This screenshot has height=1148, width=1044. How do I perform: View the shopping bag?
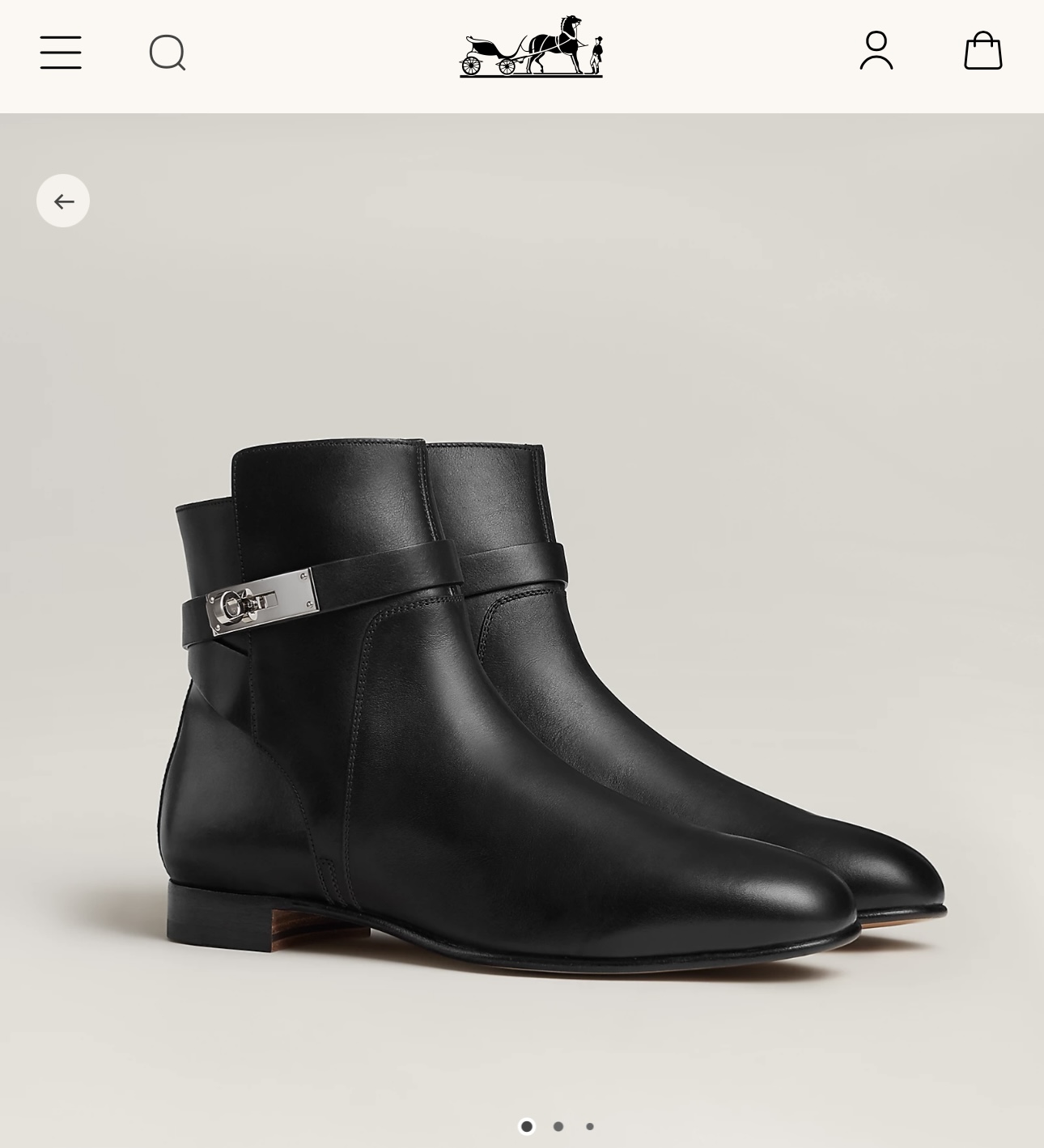(983, 50)
